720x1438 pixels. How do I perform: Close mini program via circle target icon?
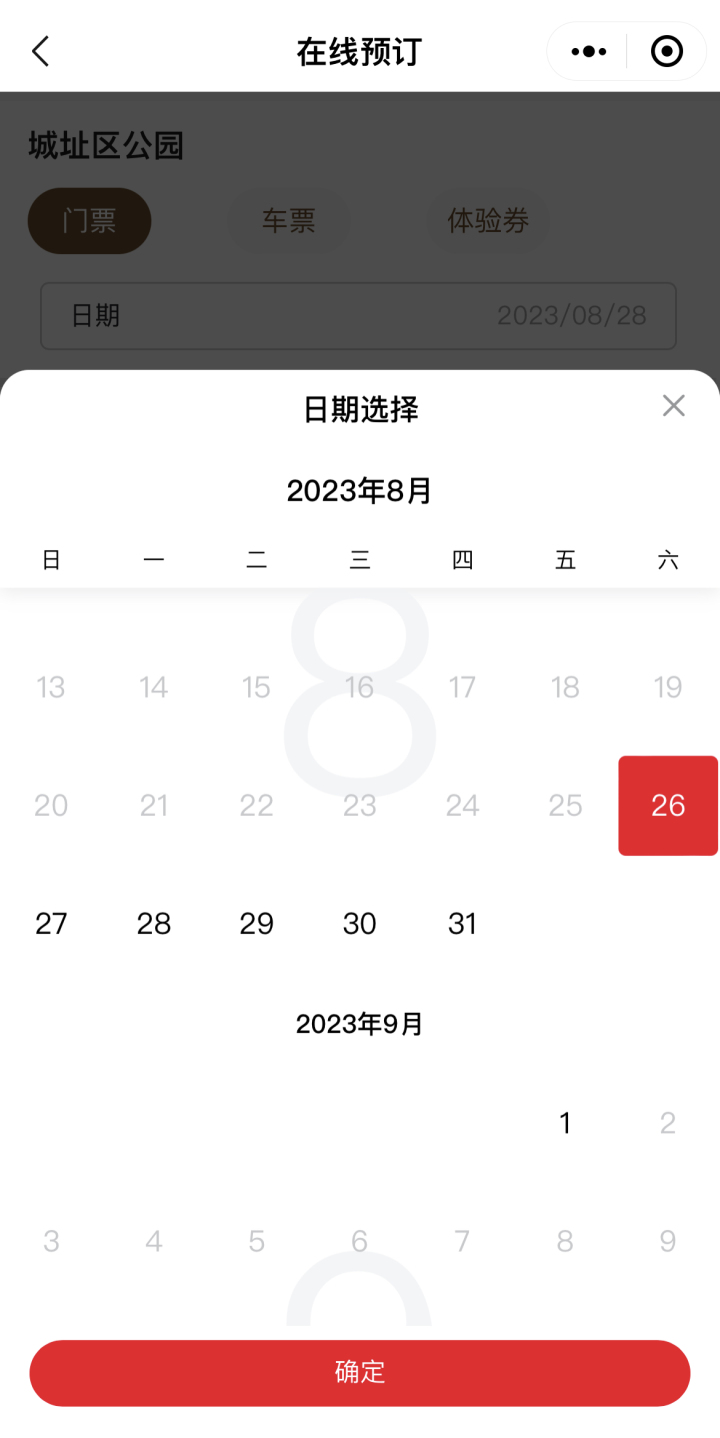pos(667,51)
